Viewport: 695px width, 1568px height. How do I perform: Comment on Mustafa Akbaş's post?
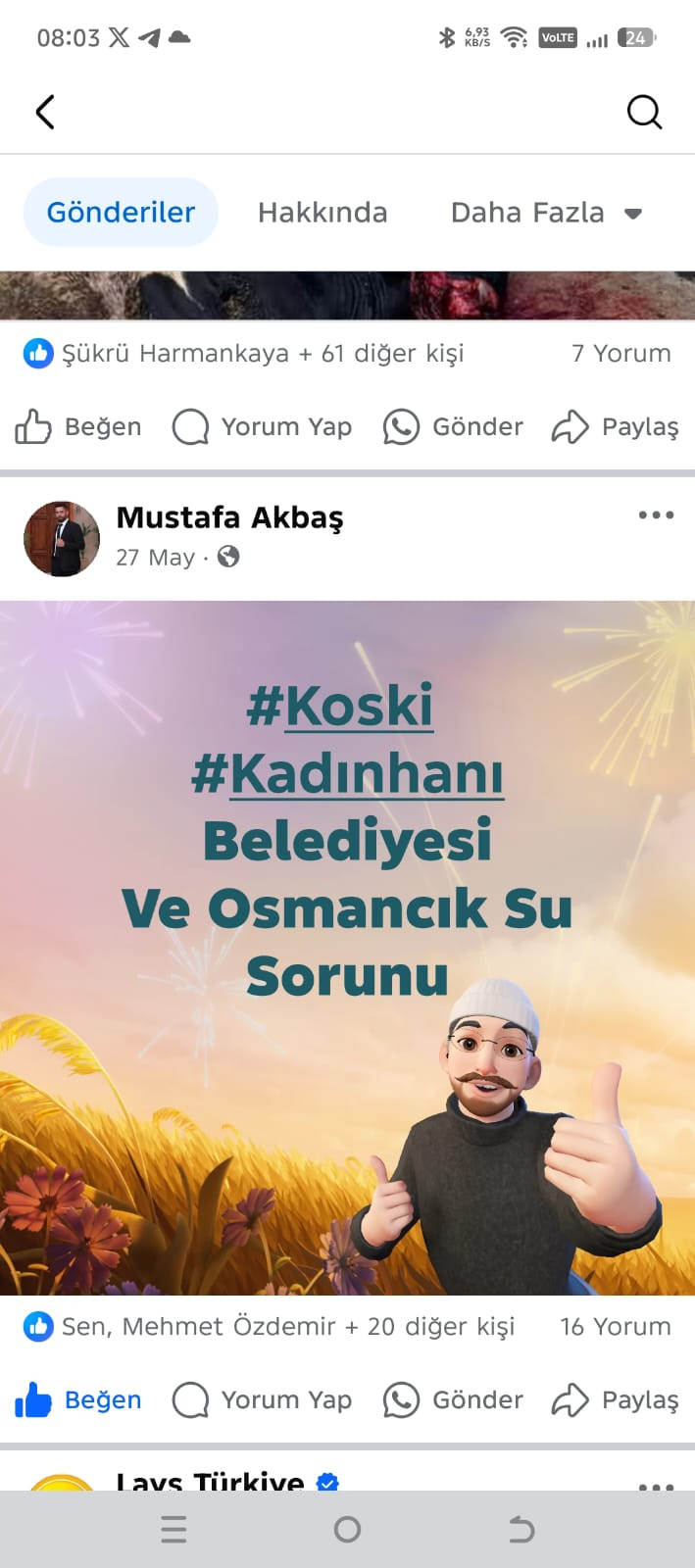tap(262, 1400)
